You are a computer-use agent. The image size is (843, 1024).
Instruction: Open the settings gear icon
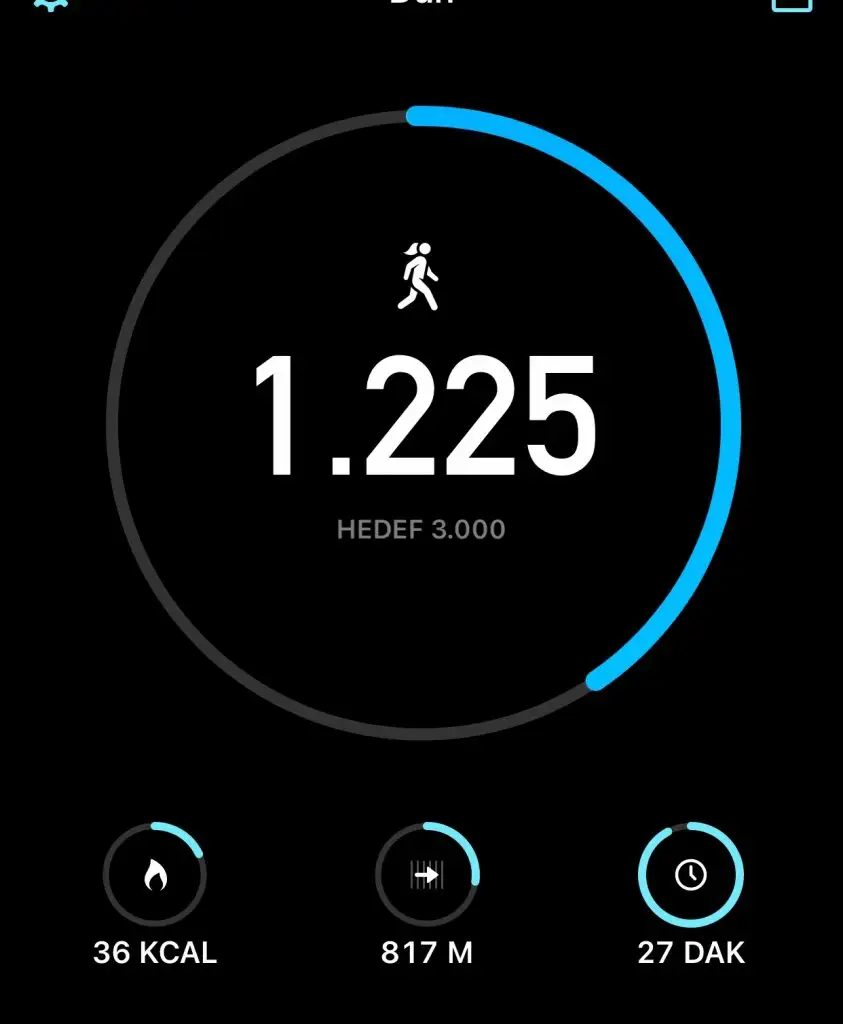pos(50,3)
